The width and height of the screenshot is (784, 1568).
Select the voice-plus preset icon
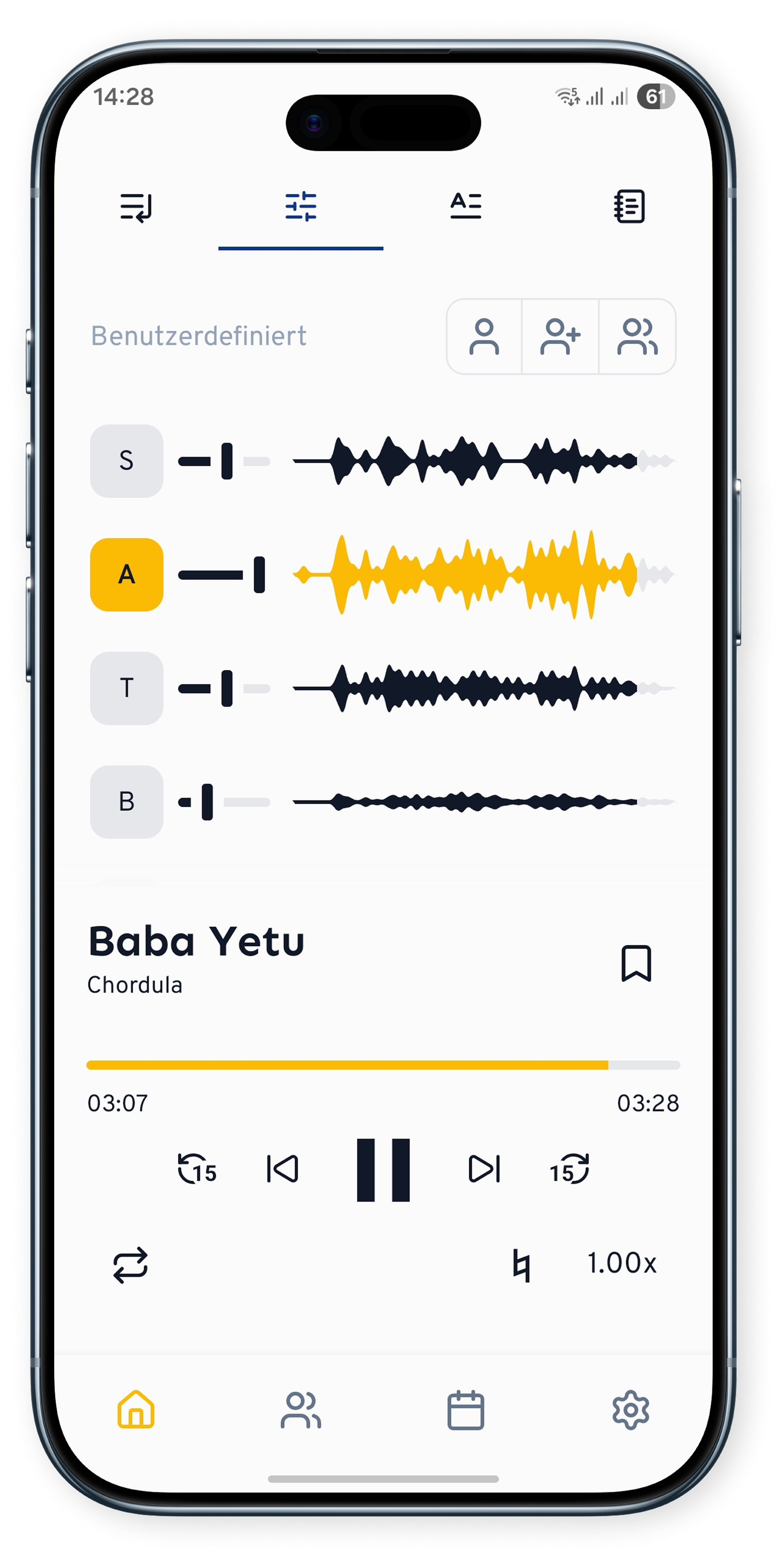[x=561, y=337]
